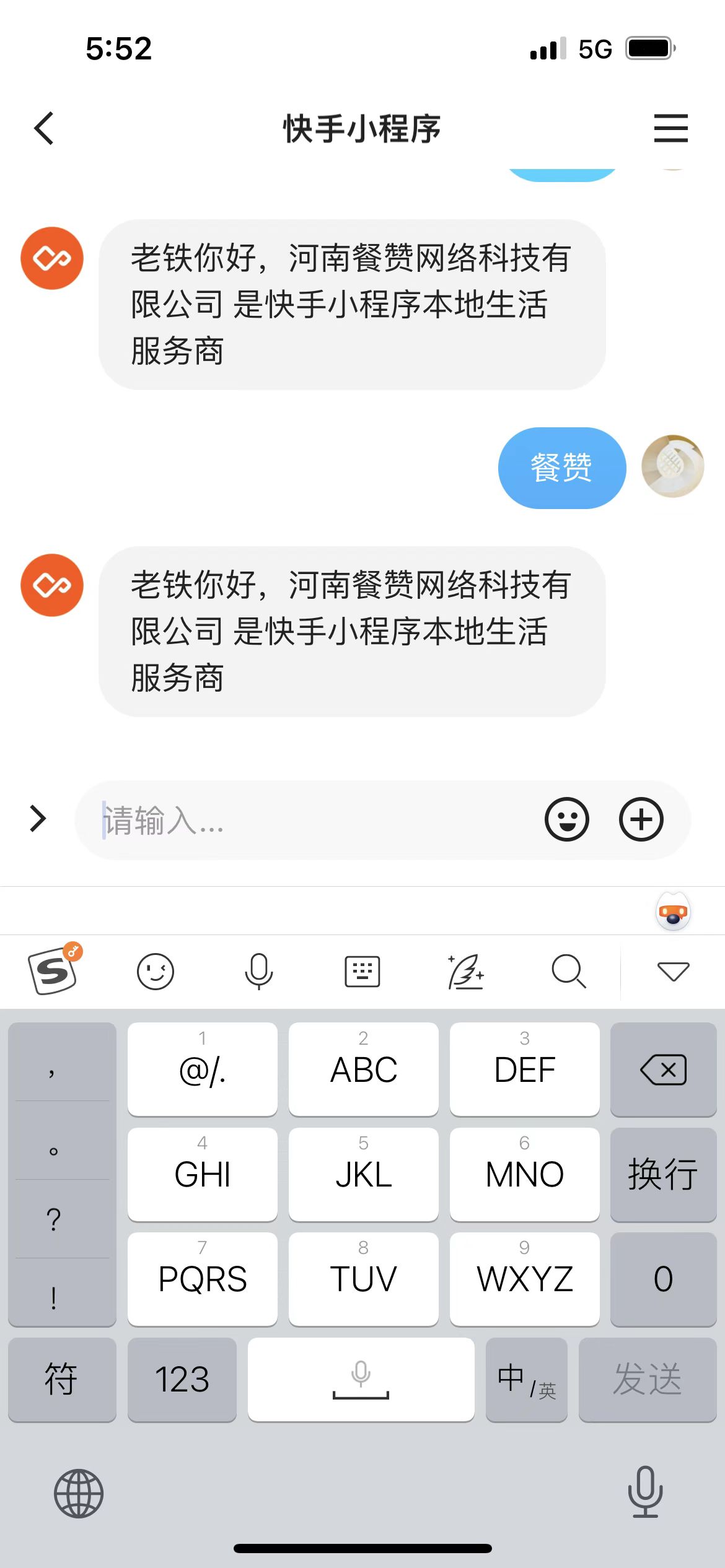This screenshot has height=1568, width=725.
Task: Collapse the keyboard with down triangle
Action: pos(673,971)
